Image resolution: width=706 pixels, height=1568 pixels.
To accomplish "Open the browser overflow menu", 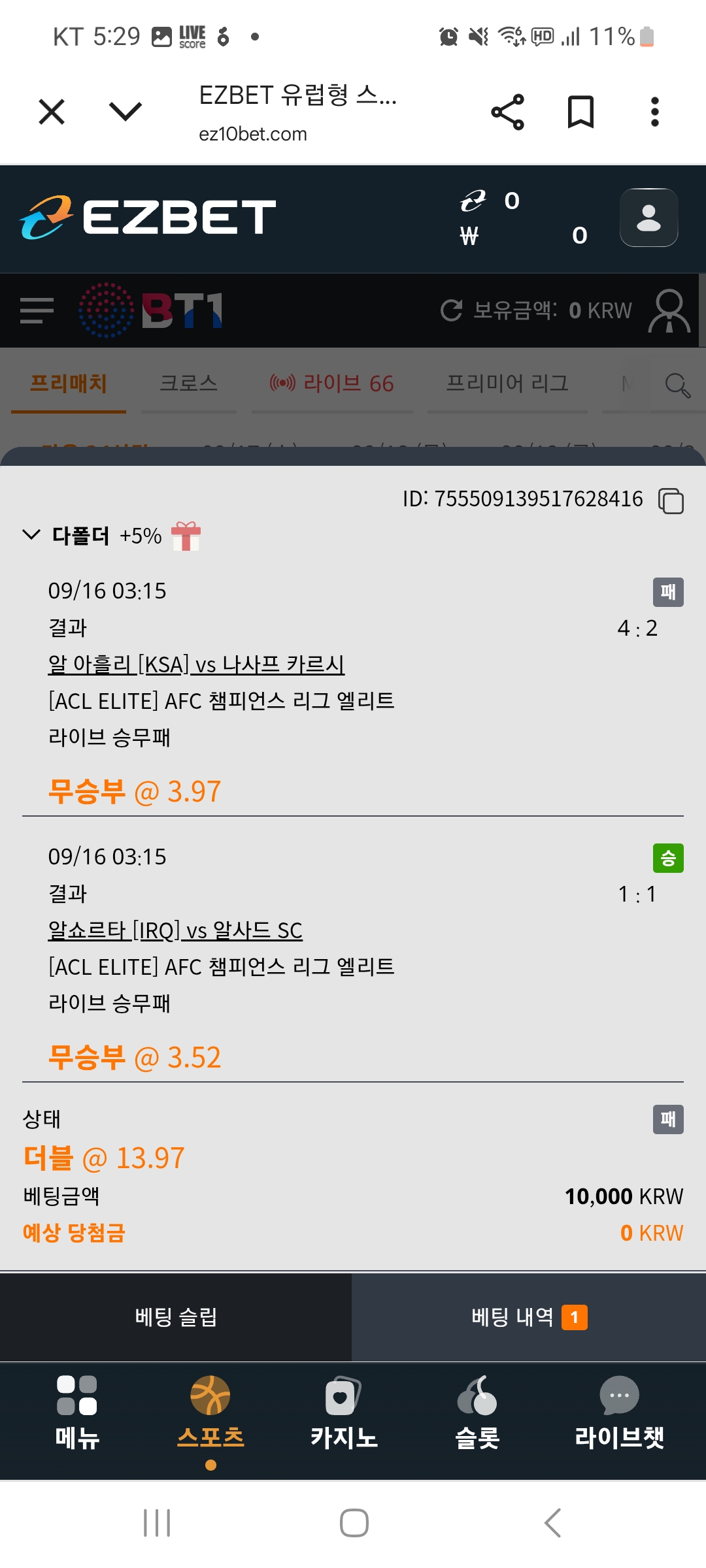I will tap(654, 112).
